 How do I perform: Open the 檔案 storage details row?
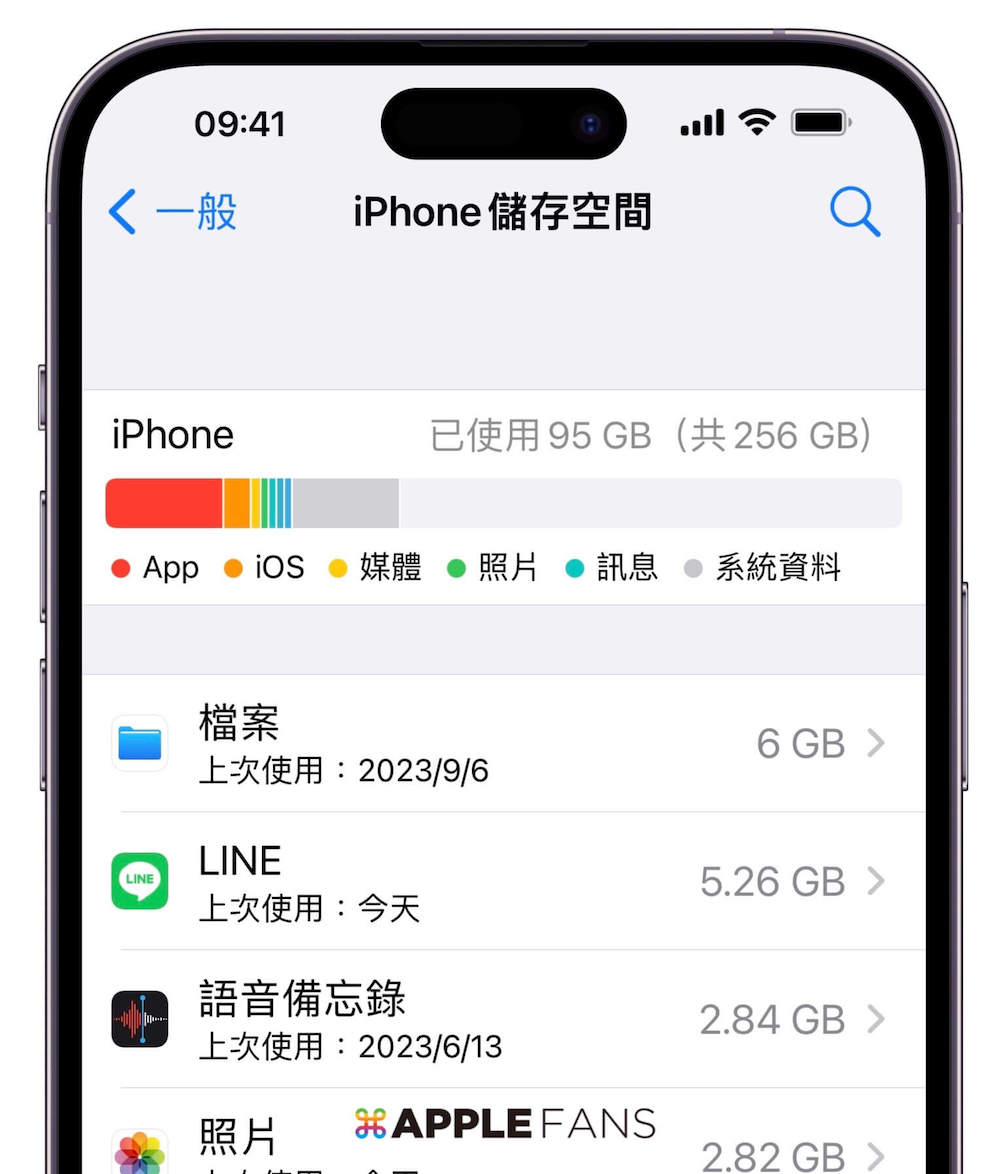(x=500, y=744)
